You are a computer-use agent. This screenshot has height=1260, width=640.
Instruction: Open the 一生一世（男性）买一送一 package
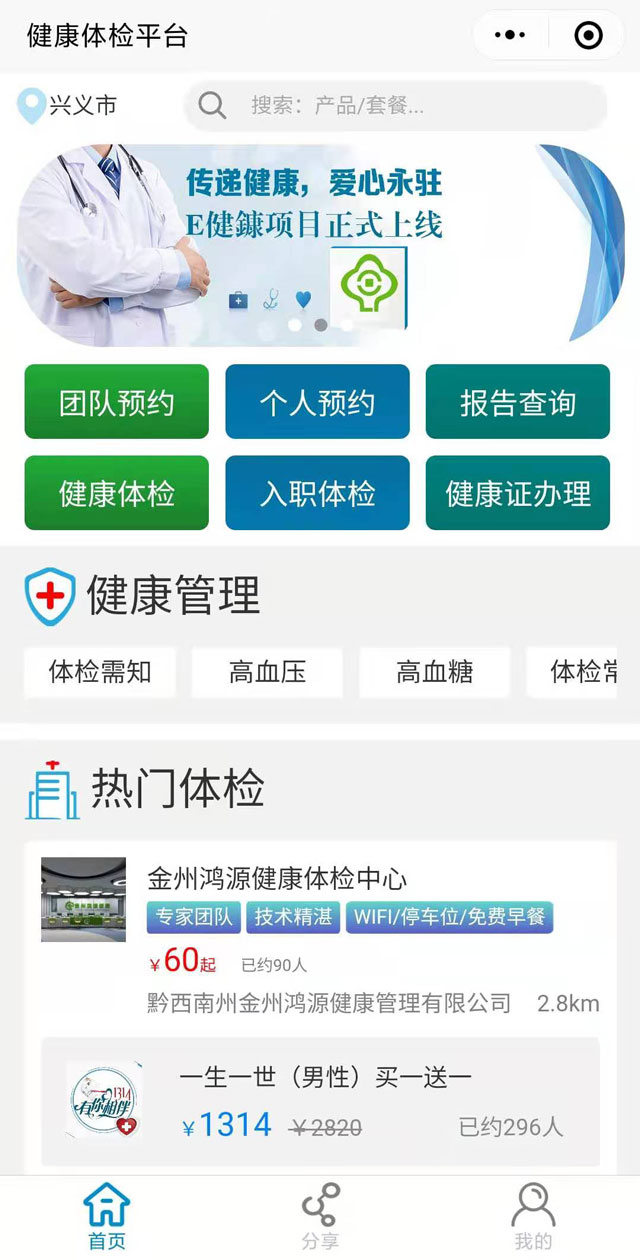tap(320, 1102)
